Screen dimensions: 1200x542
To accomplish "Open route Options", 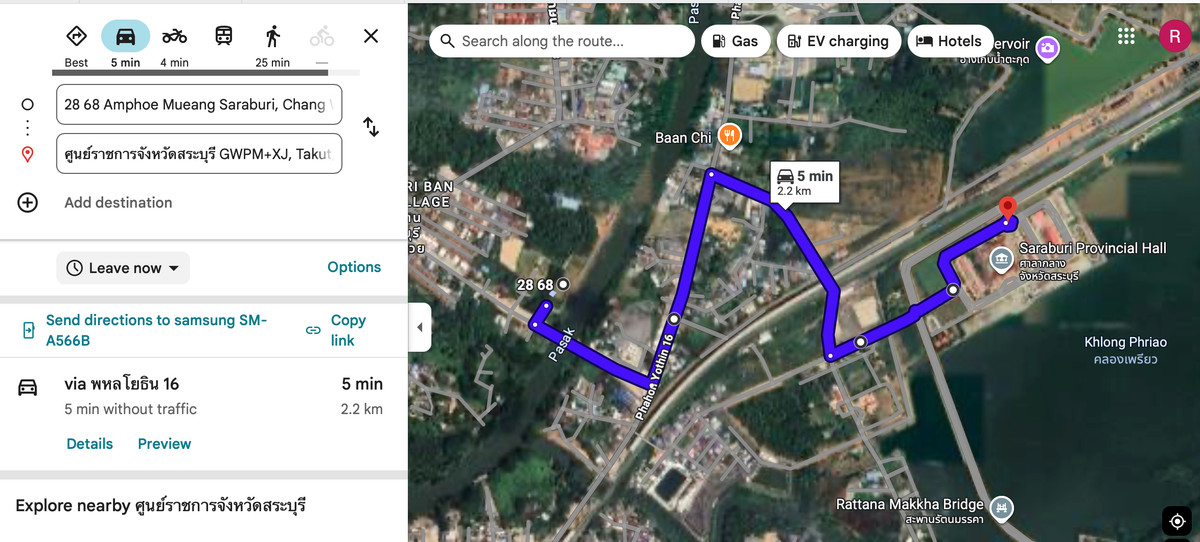I will click(354, 267).
